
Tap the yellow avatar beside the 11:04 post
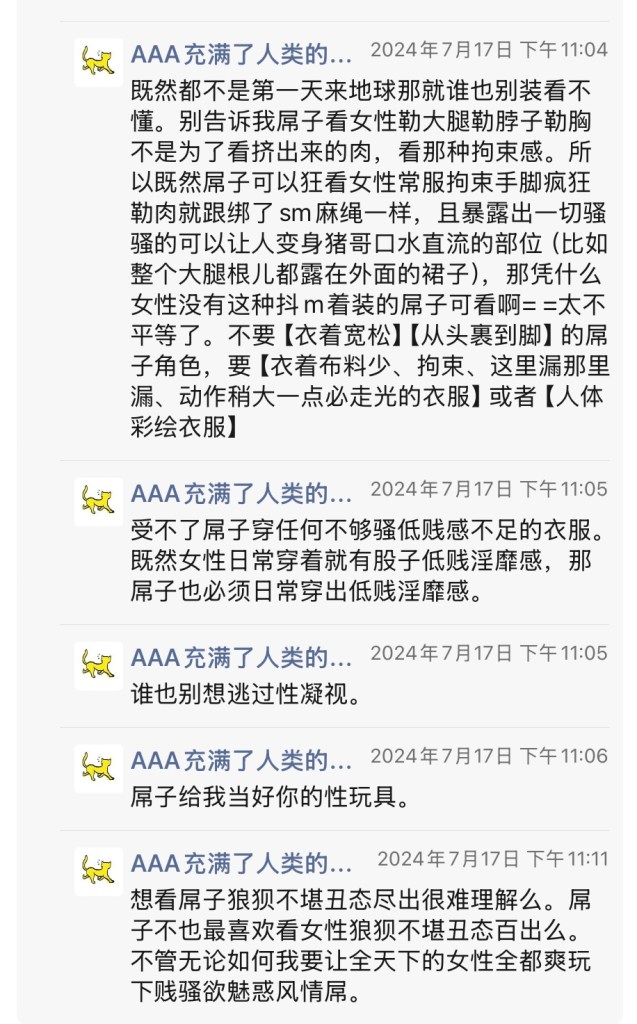tap(98, 63)
